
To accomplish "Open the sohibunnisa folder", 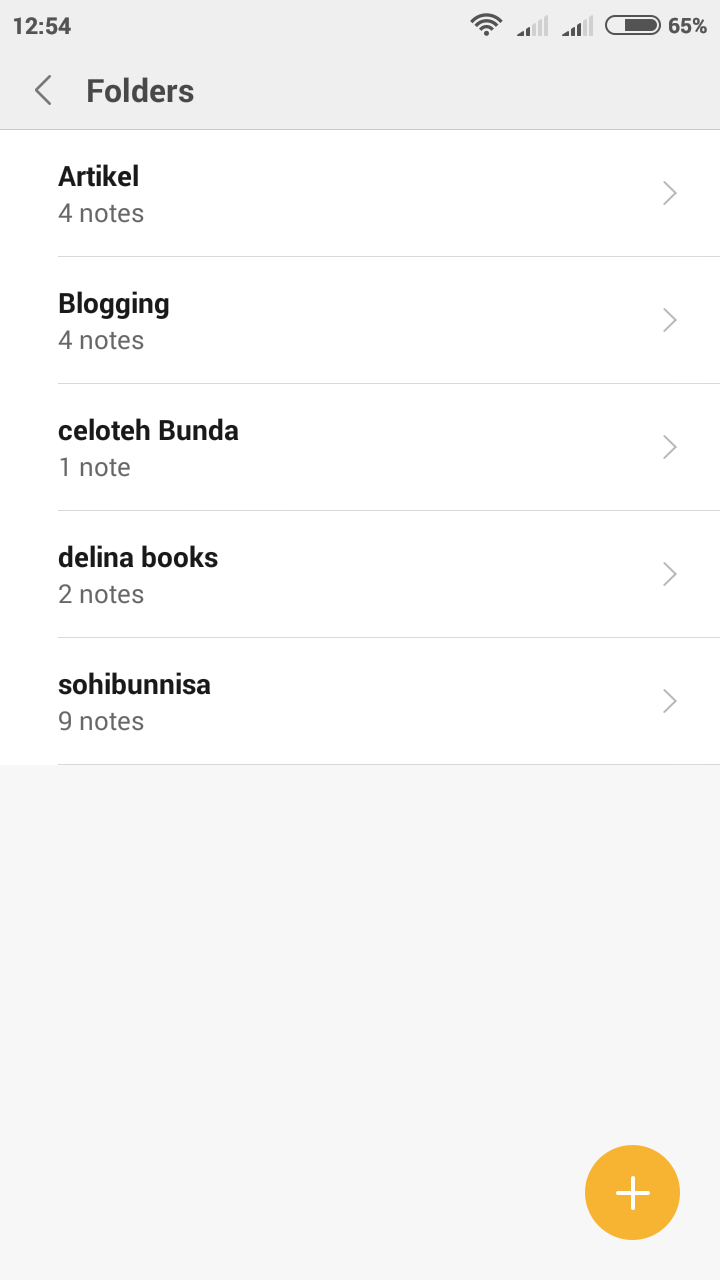I will coord(360,702).
